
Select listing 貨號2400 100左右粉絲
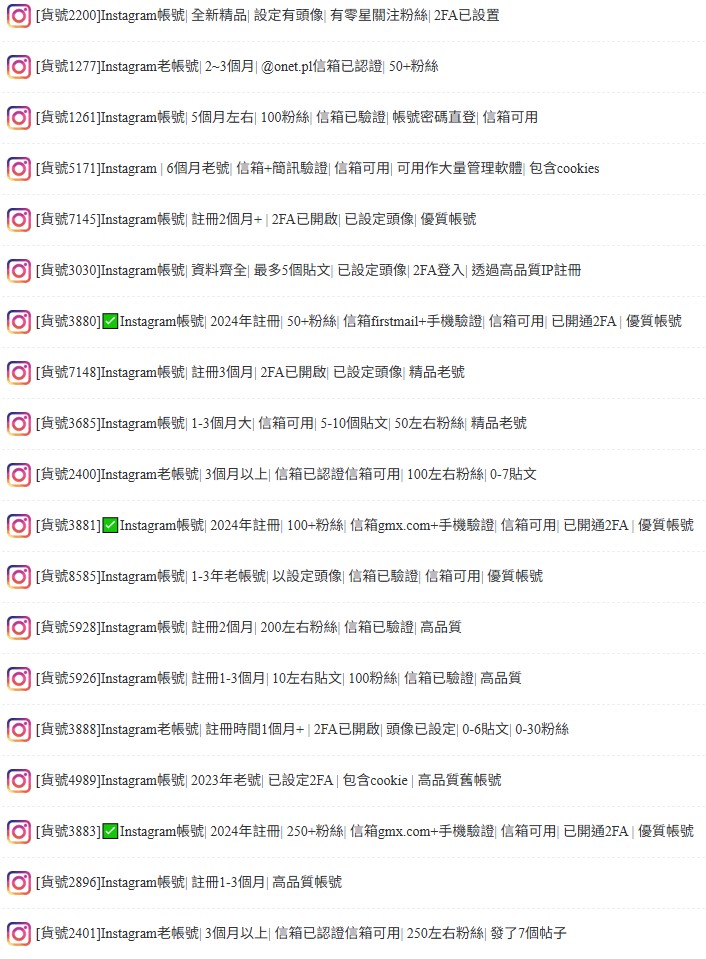coord(286,474)
